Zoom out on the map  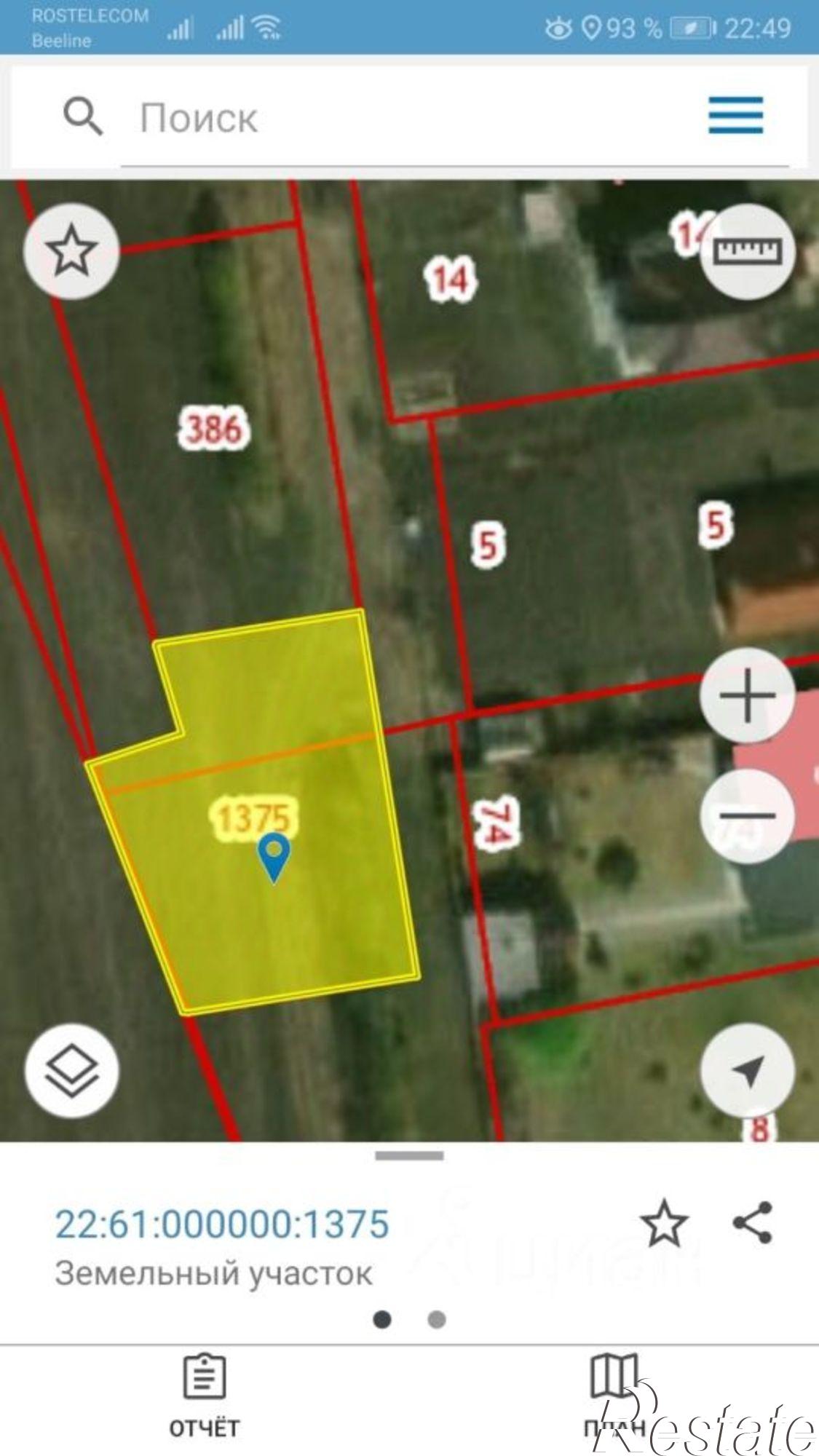(x=748, y=815)
